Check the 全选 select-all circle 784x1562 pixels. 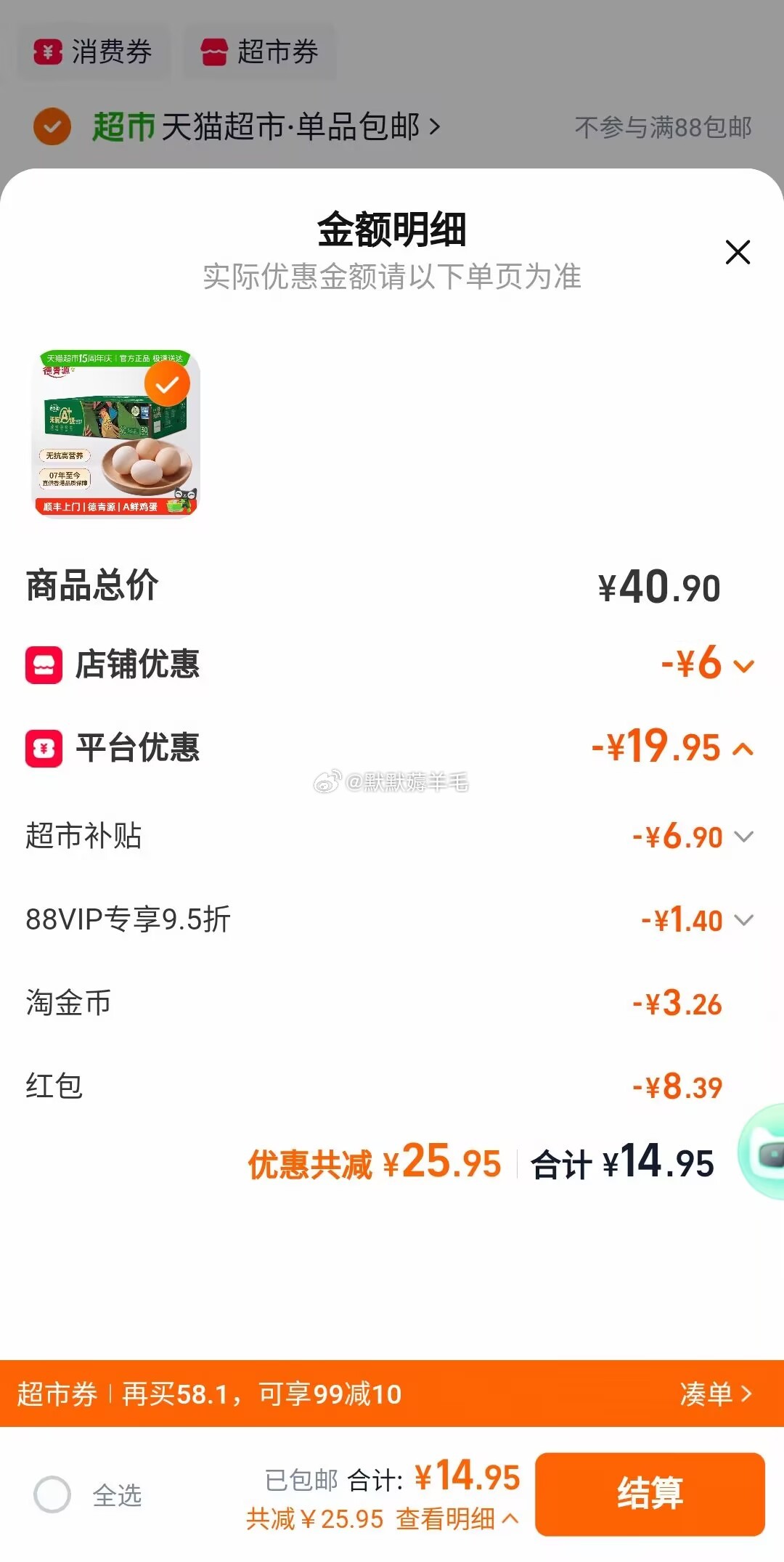52,1494
